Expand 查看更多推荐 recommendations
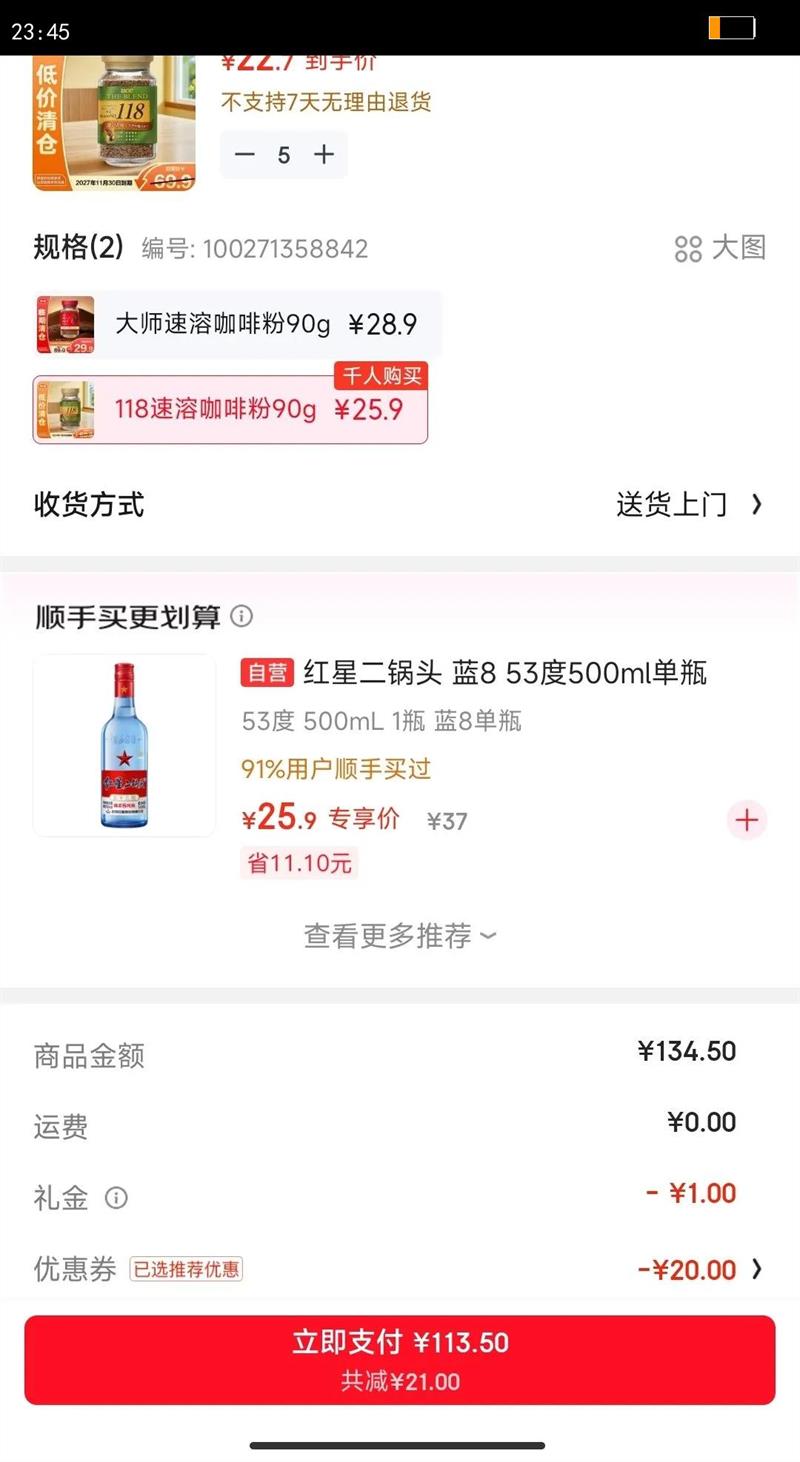Image resolution: width=800 pixels, height=1462 pixels. (x=399, y=936)
